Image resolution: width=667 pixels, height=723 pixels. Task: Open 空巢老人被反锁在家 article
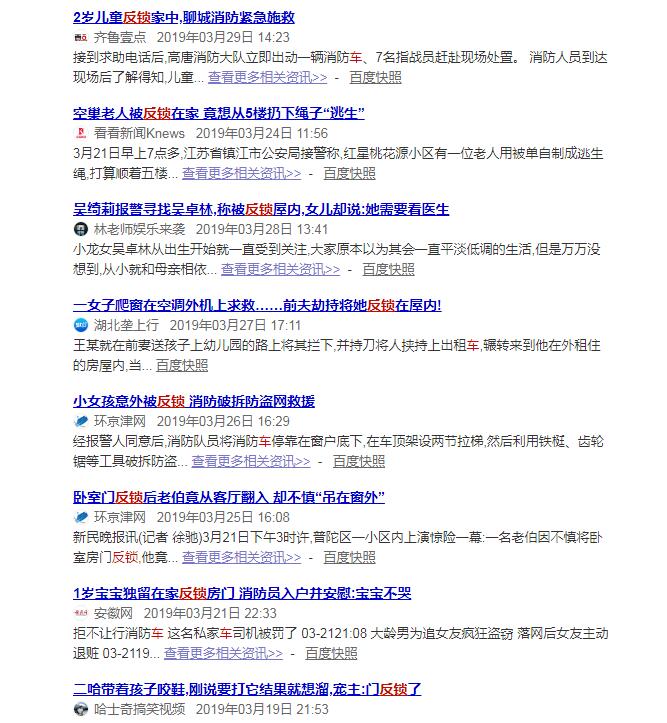pos(218,113)
